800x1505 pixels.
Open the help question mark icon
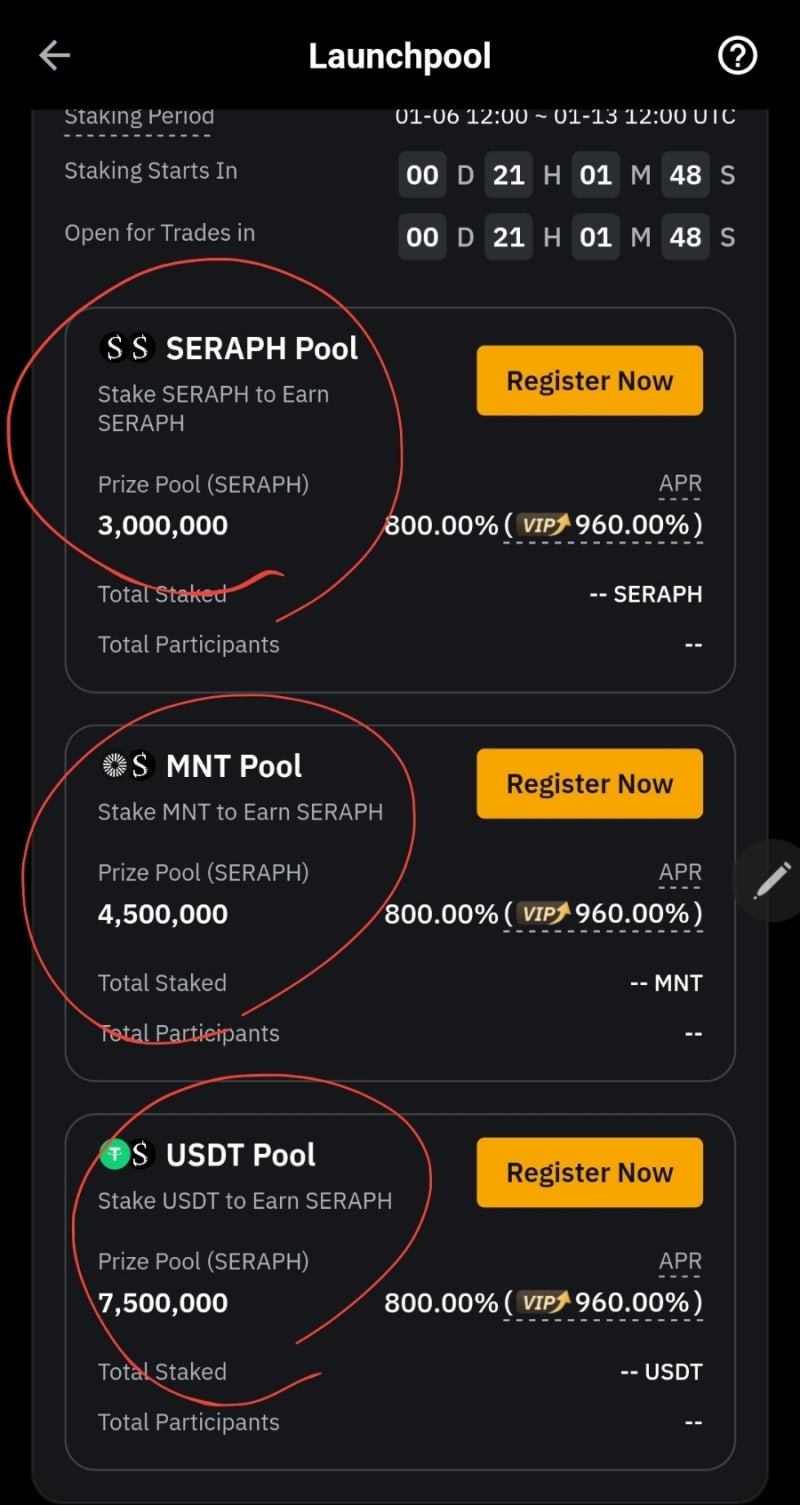737,55
